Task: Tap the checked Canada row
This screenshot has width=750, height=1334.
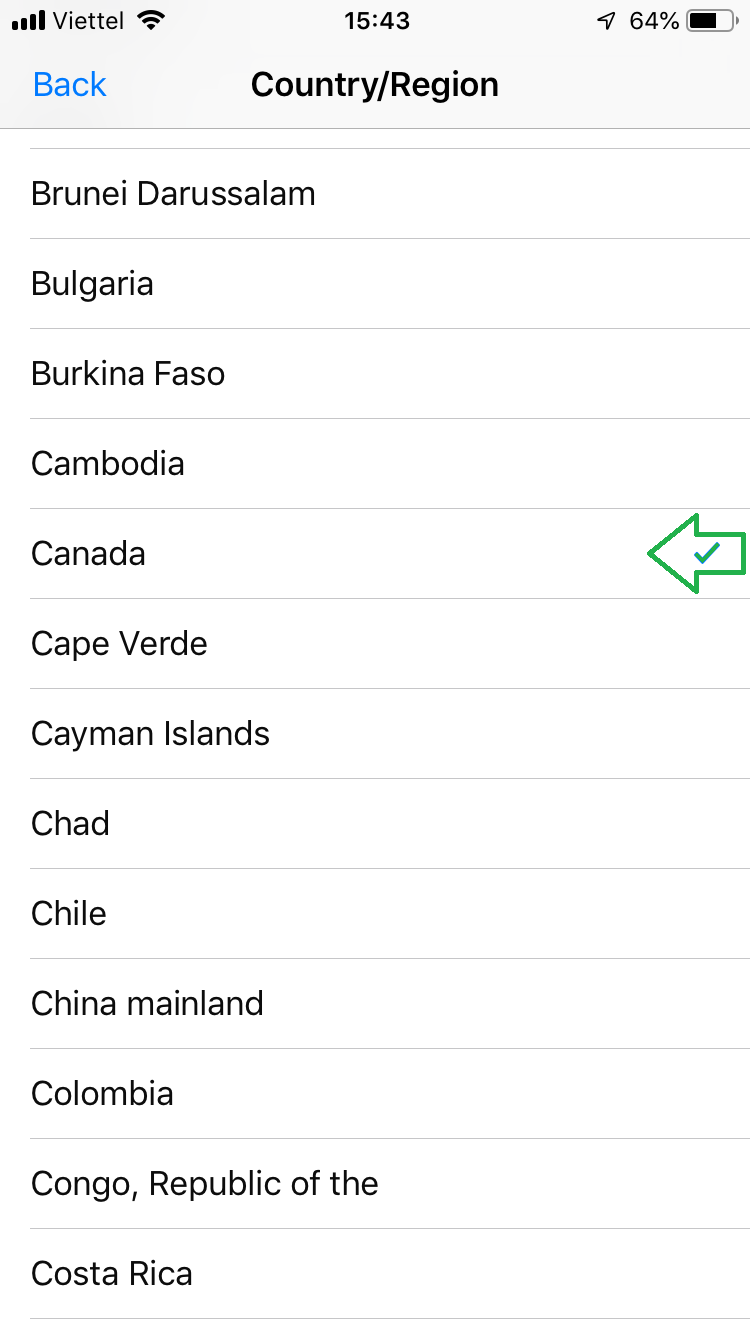Action: coord(375,554)
